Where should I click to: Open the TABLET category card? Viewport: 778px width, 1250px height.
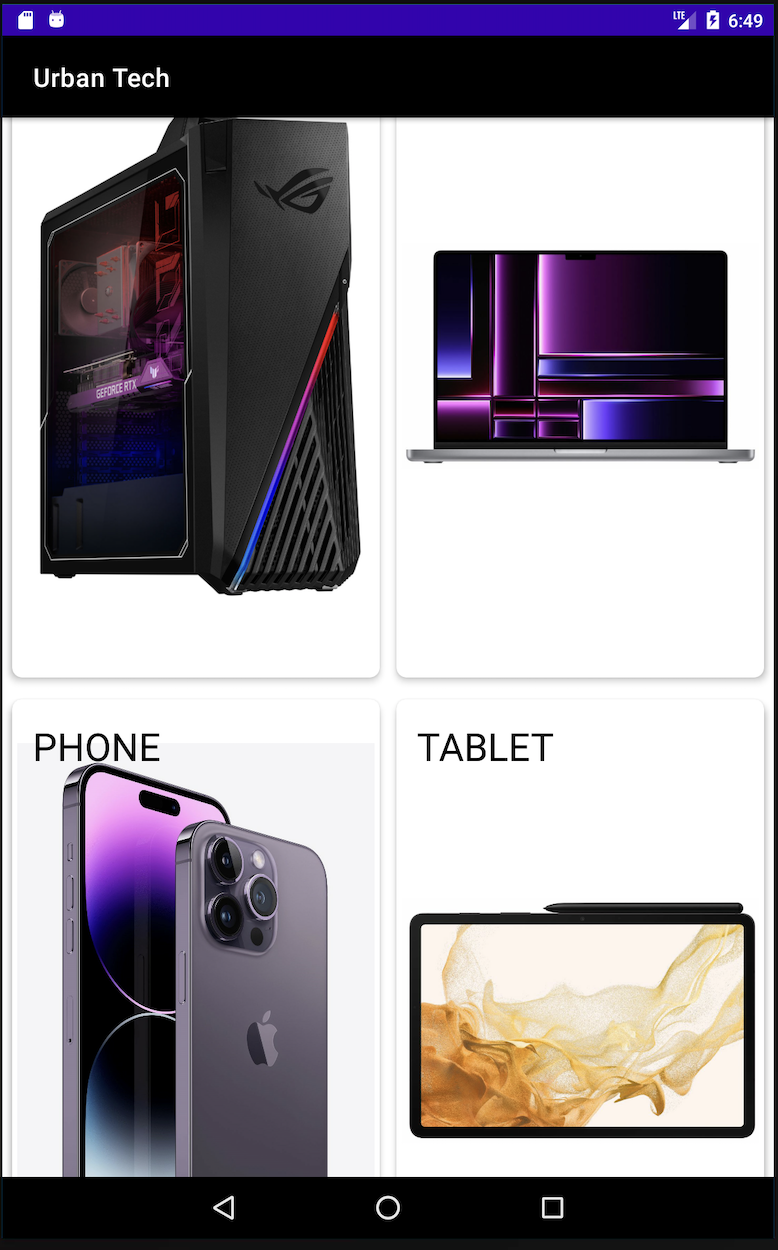click(x=580, y=940)
